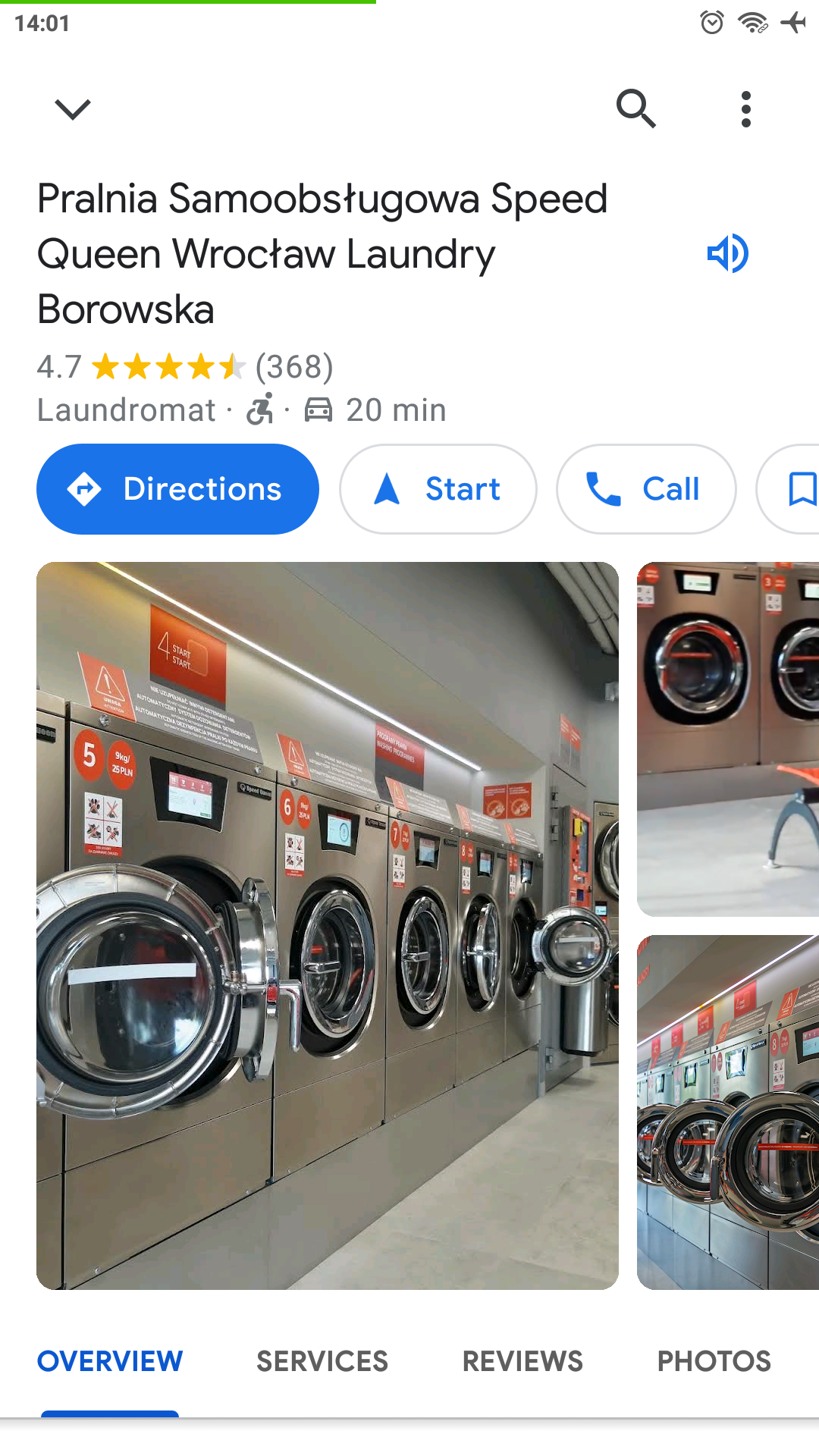This screenshot has width=819, height=1456.
Task: Open the search icon in the top bar
Action: click(635, 109)
